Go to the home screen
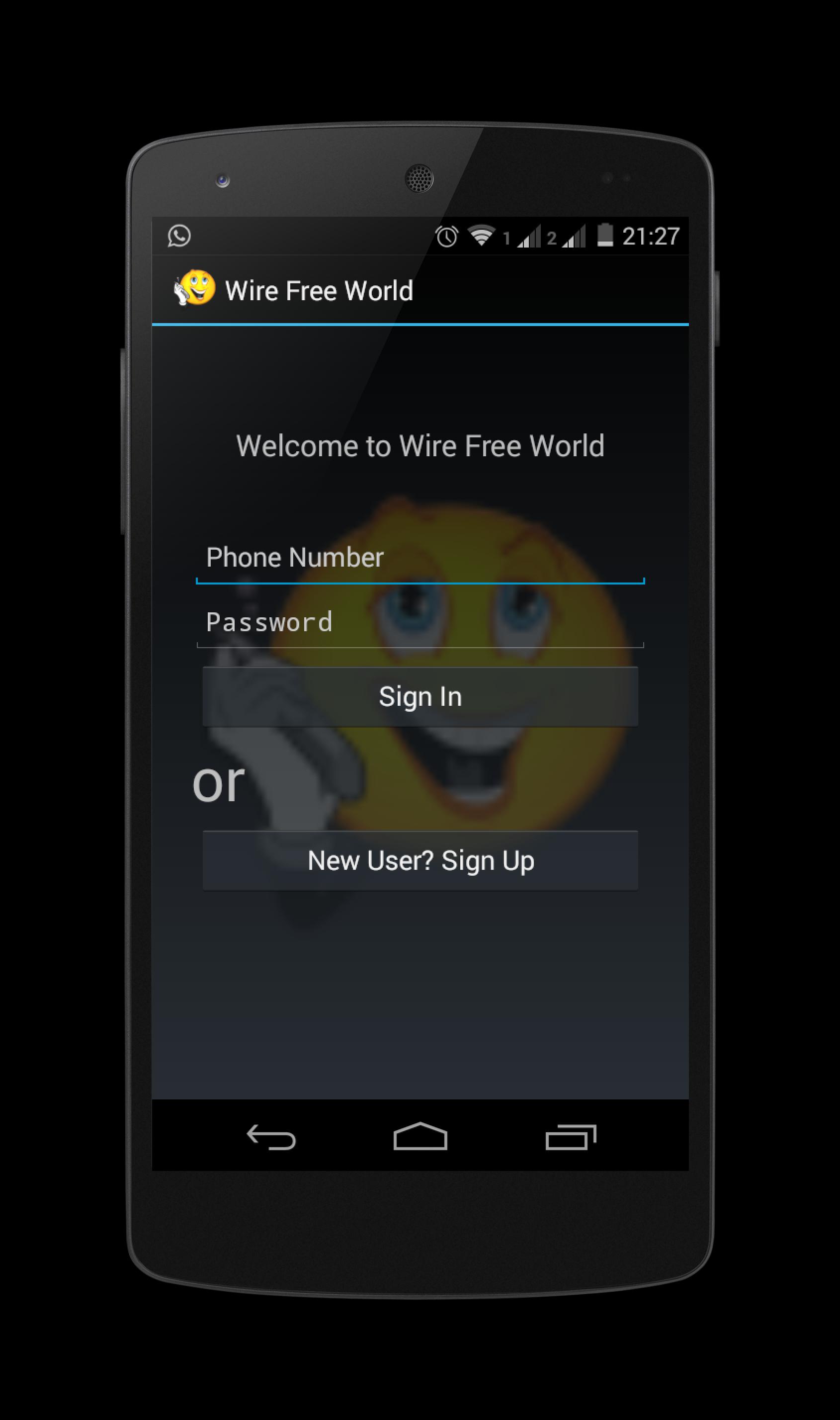The image size is (840, 1420). pyautogui.click(x=420, y=1137)
